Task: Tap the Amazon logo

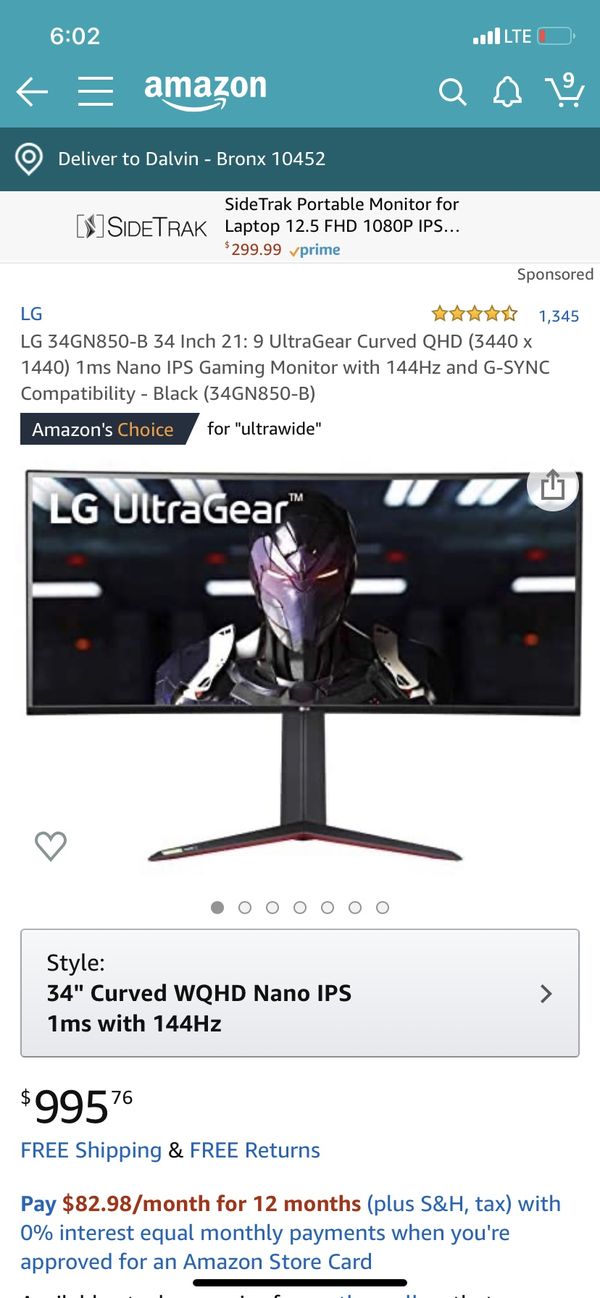Action: click(x=205, y=91)
